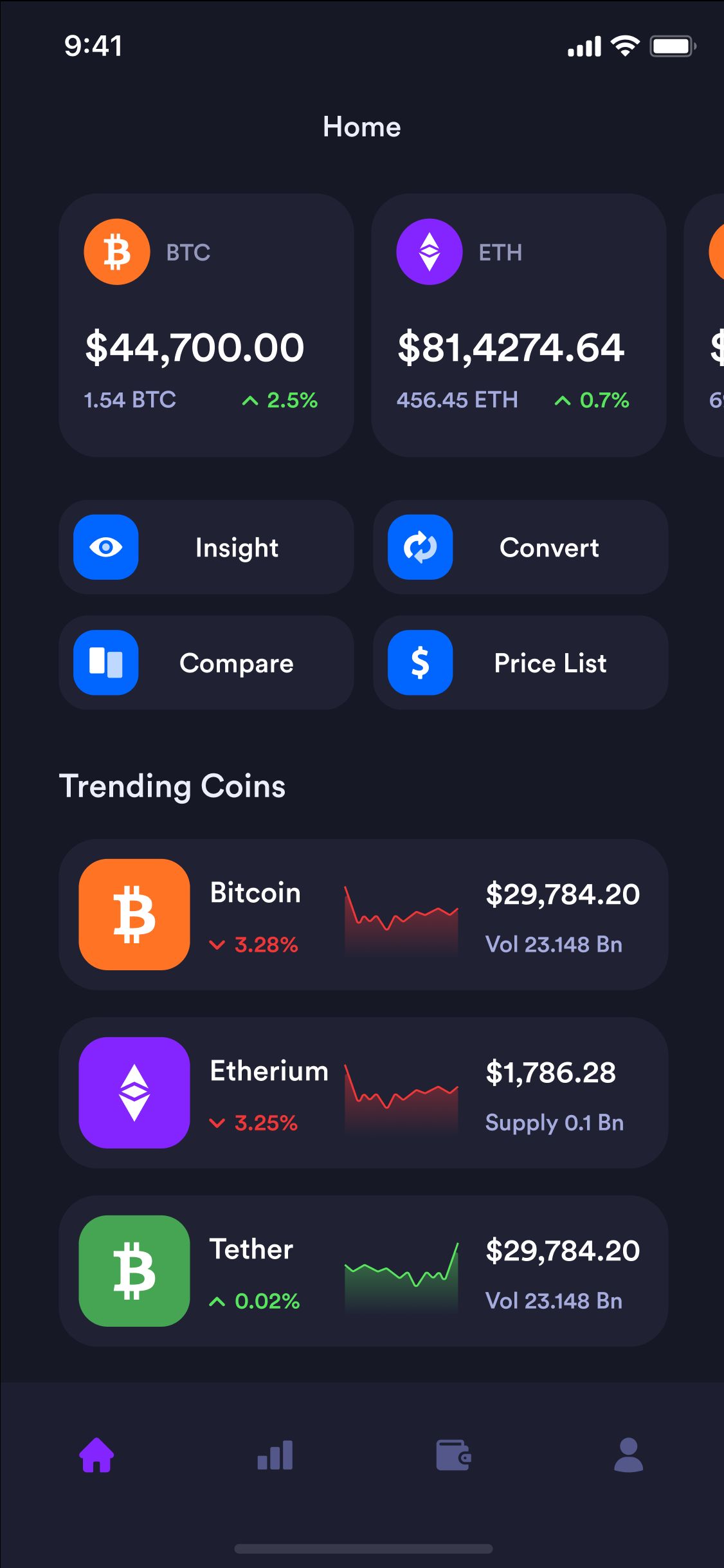
Task: Open the ETH balance card
Action: pos(518,325)
